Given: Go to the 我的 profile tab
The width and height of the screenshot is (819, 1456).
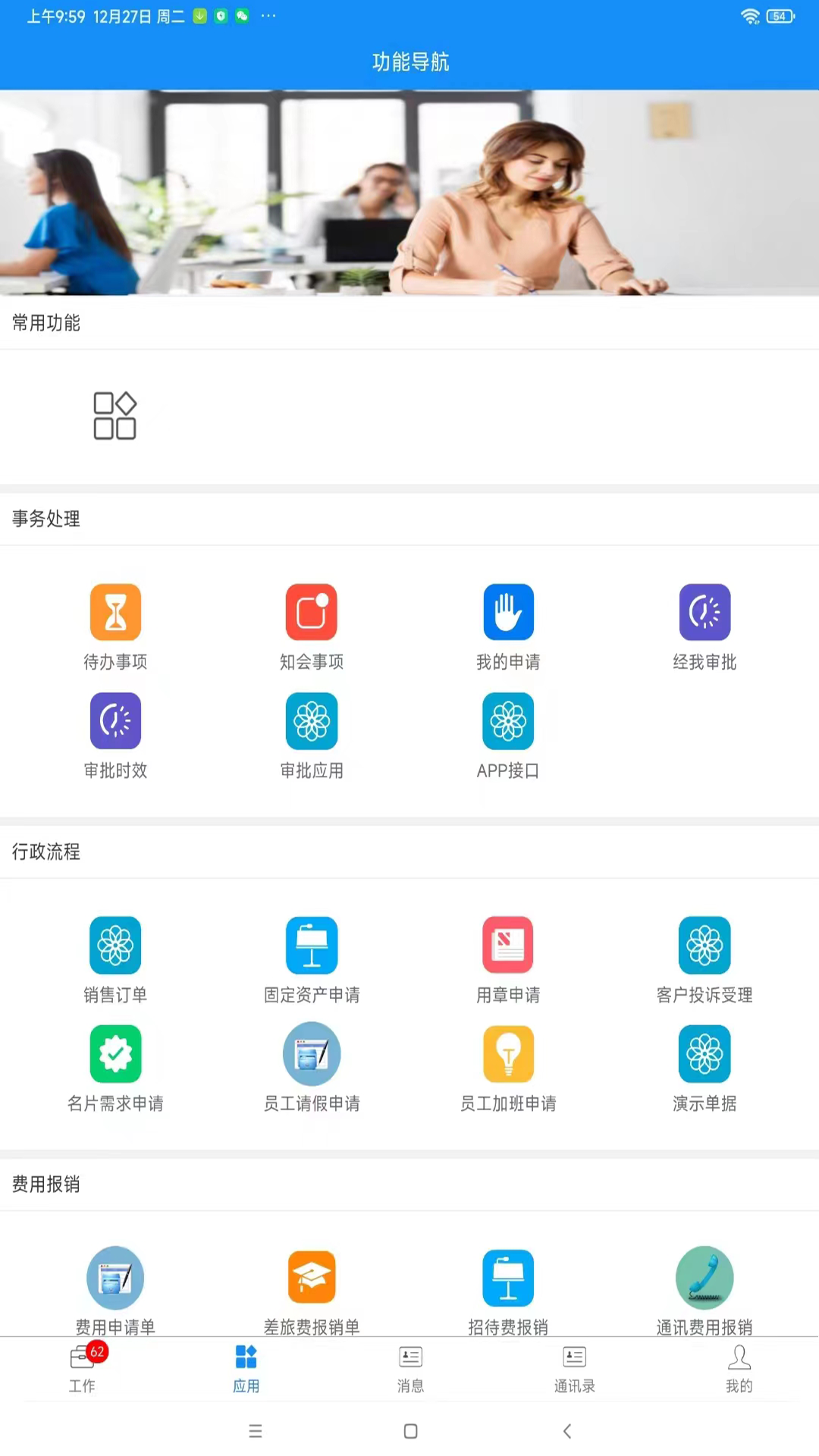Looking at the screenshot, I should point(739,1369).
